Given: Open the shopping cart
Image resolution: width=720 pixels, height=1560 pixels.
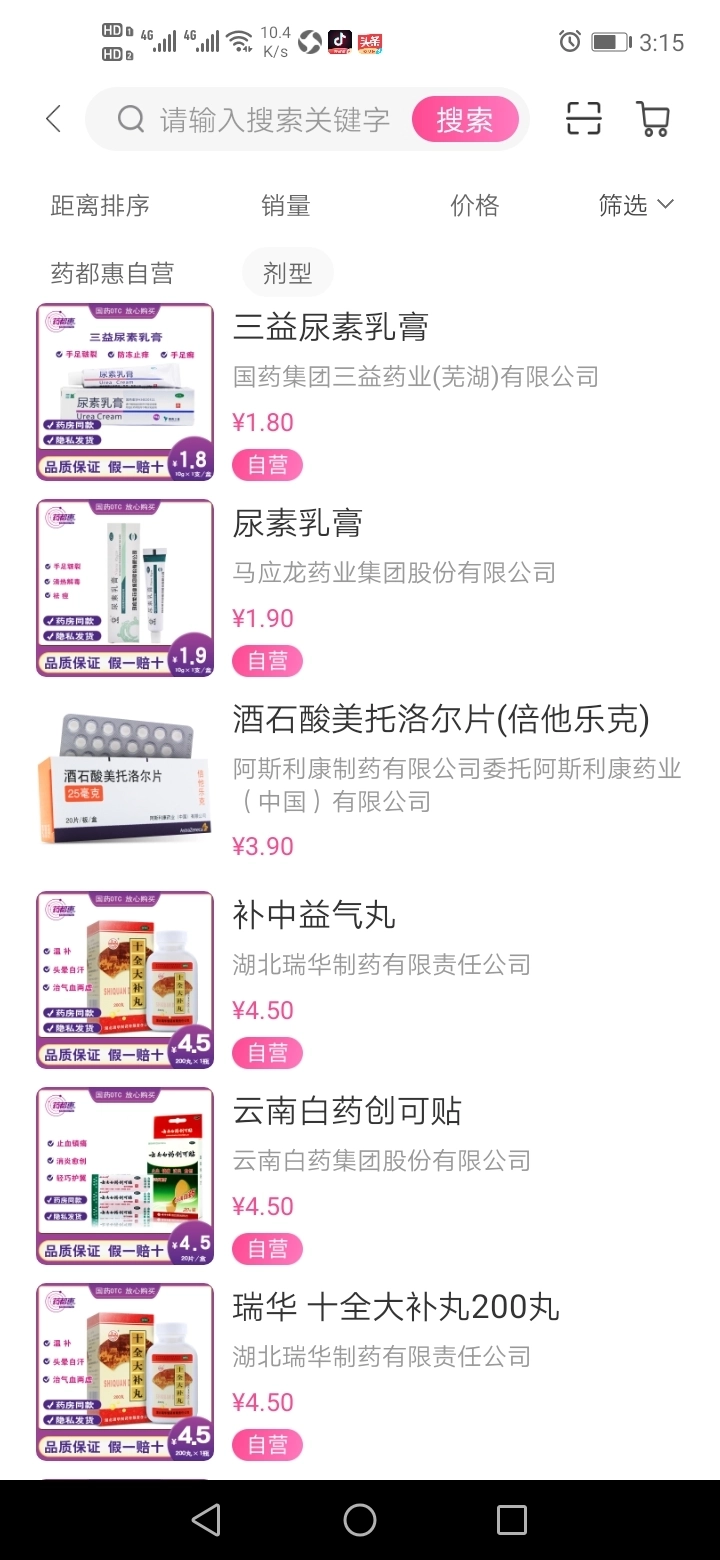Looking at the screenshot, I should [652, 118].
